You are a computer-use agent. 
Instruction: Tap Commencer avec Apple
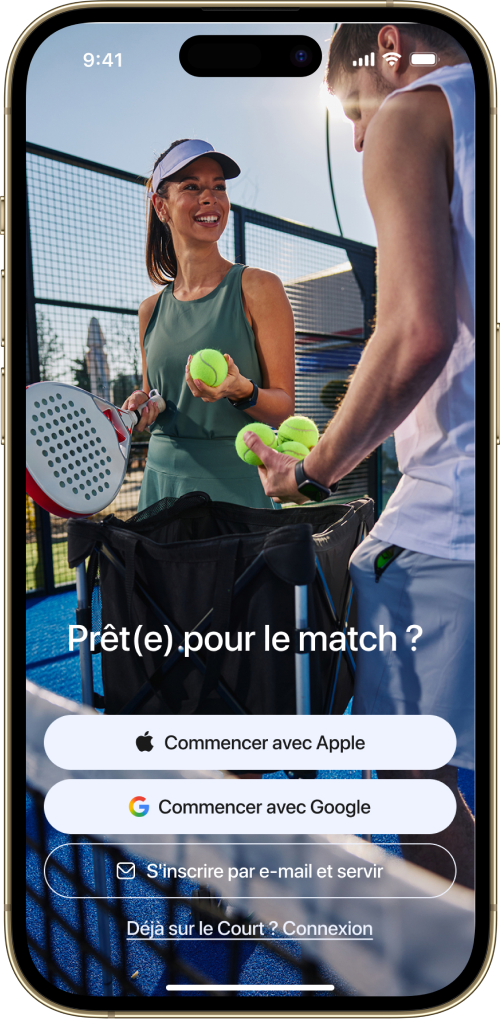coord(250,742)
